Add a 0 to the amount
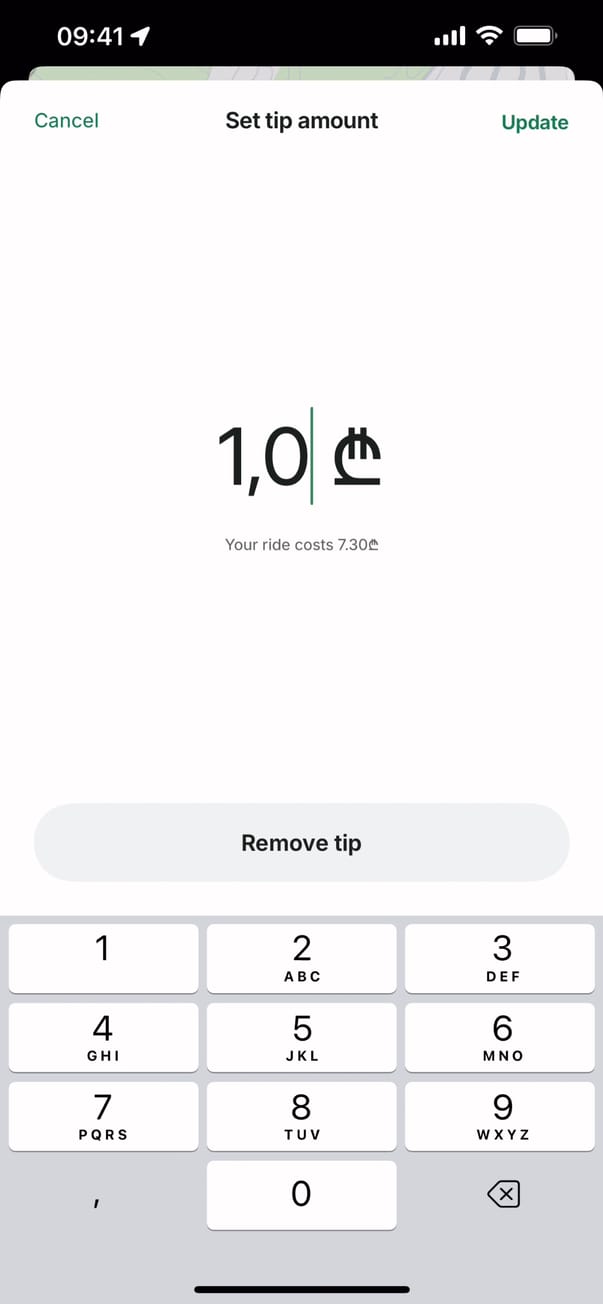603x1304 pixels. (x=301, y=1194)
